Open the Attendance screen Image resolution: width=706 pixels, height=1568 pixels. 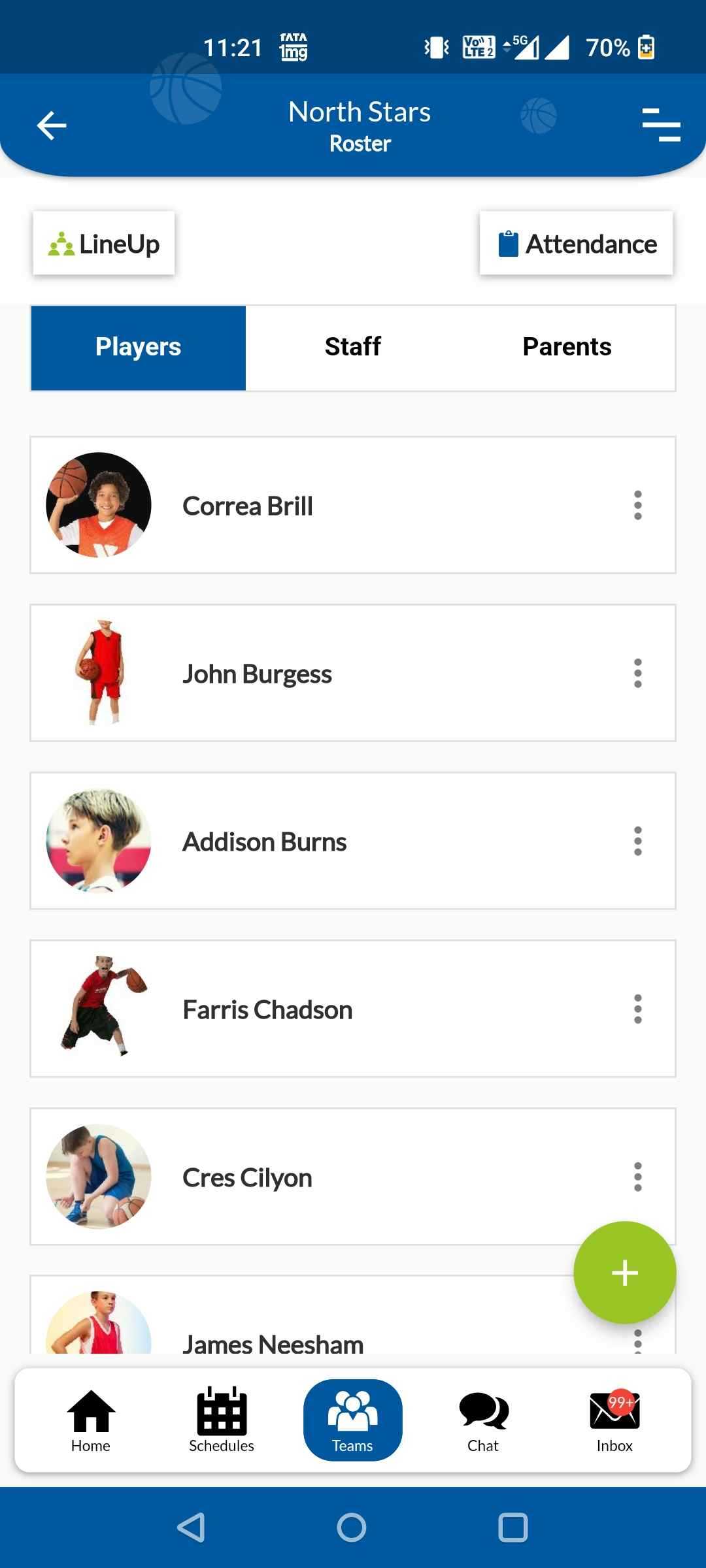pos(576,244)
